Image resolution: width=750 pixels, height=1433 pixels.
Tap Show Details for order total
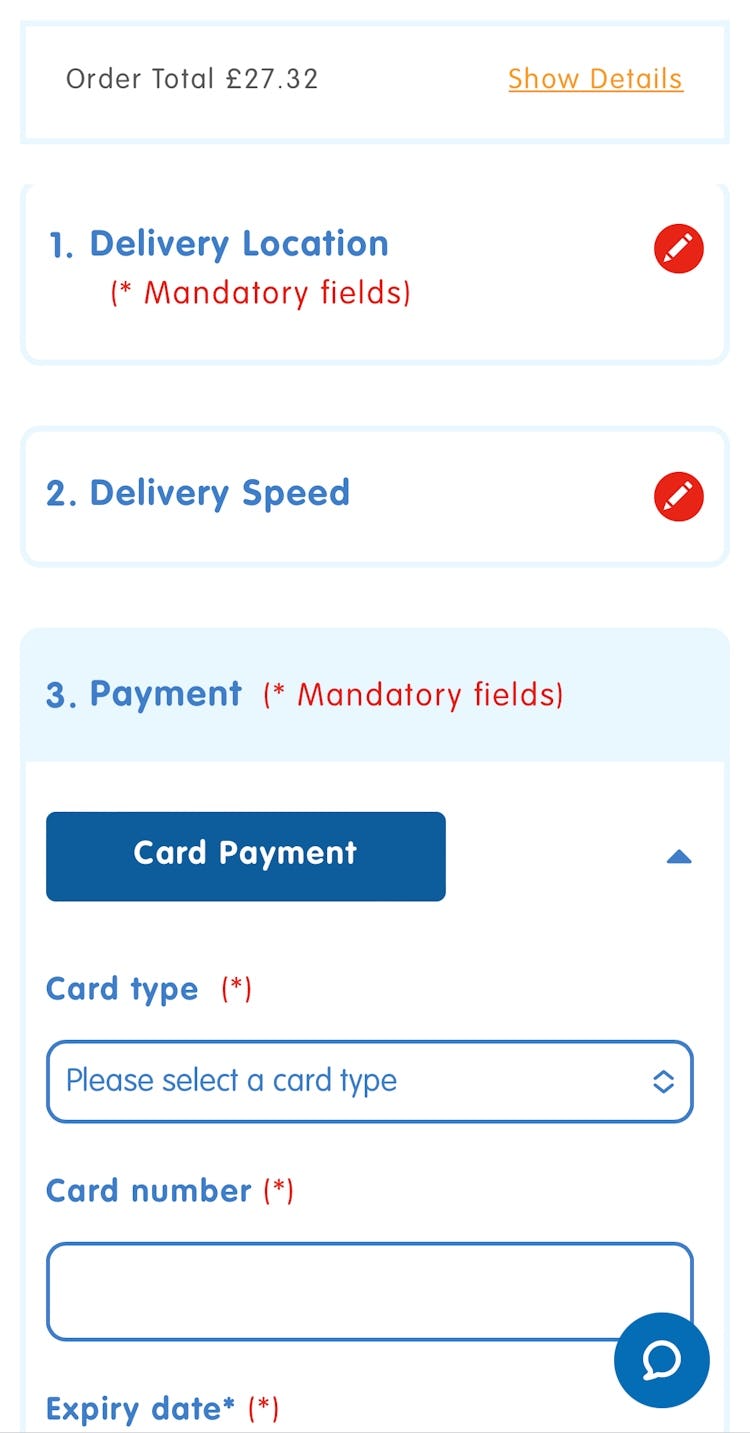[x=595, y=79]
